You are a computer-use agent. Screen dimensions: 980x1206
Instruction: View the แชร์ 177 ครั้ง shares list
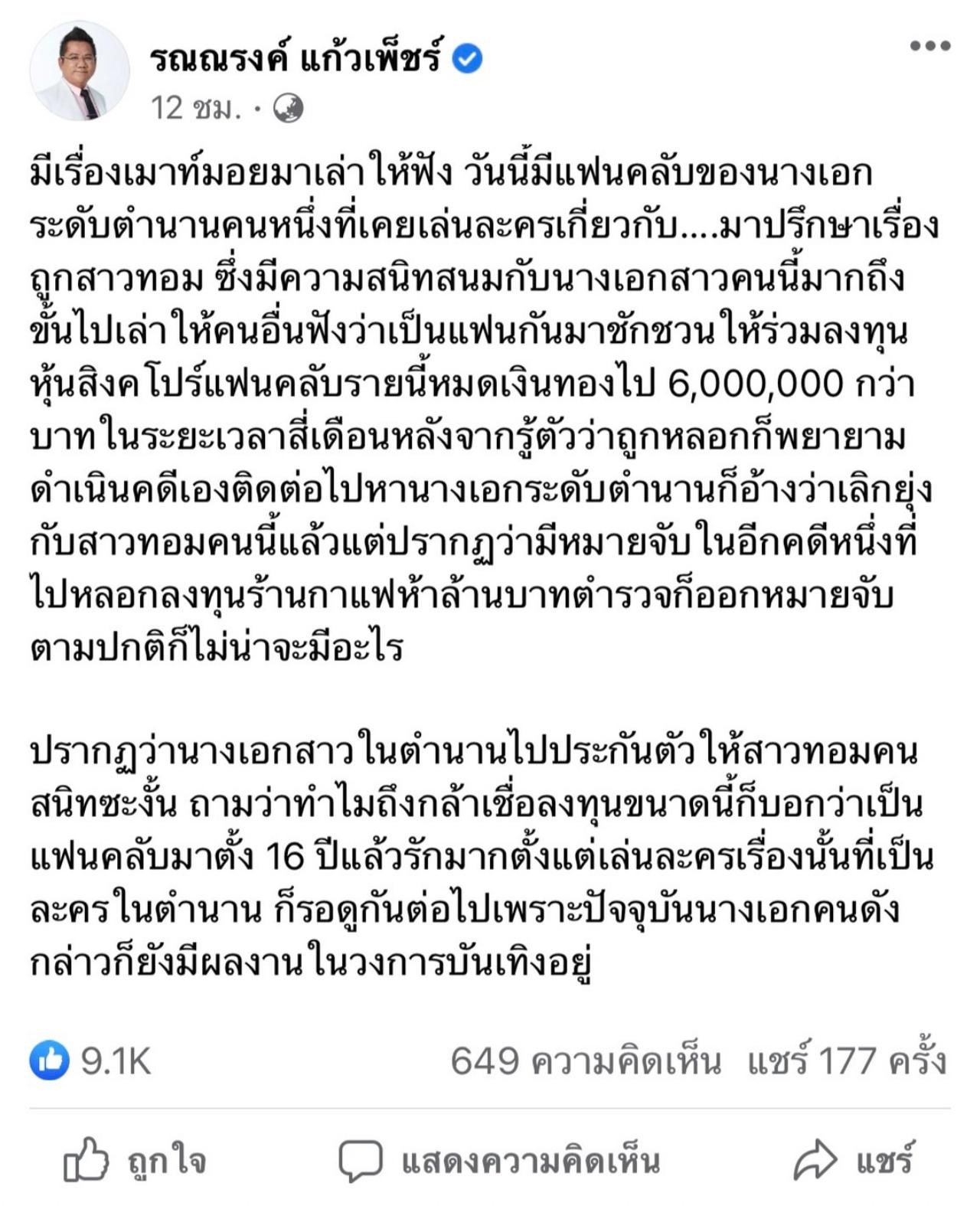[x=846, y=1061]
